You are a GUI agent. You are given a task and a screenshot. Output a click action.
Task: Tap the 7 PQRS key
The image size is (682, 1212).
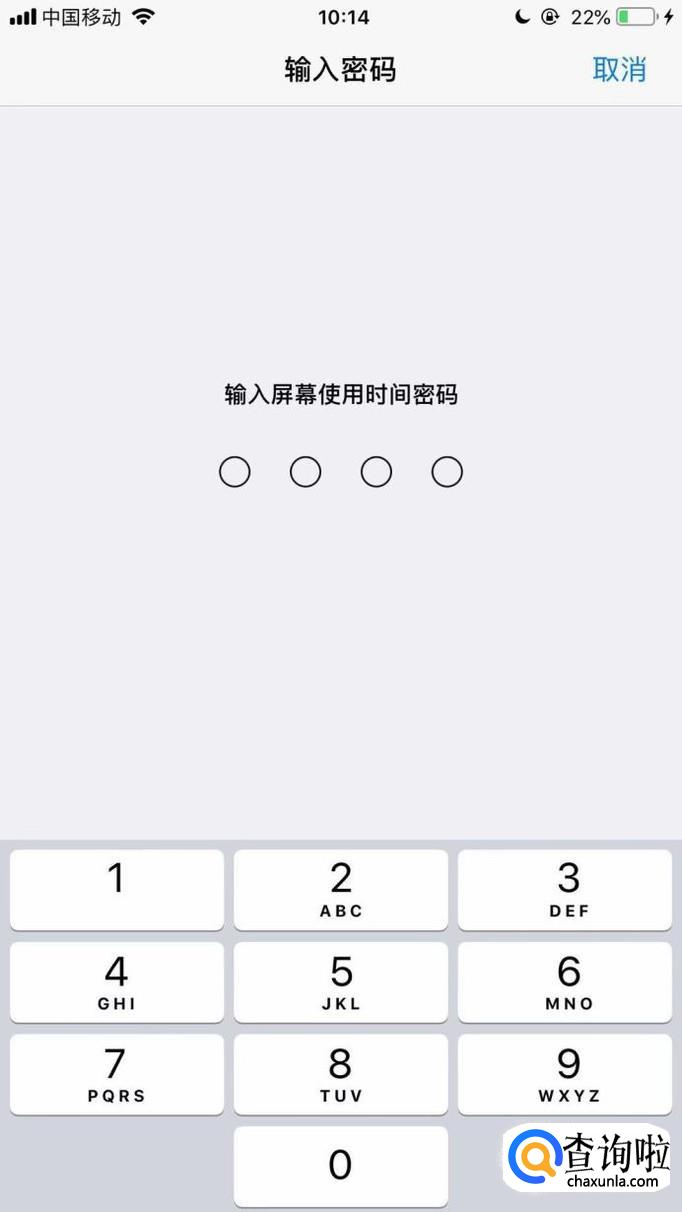(117, 1073)
